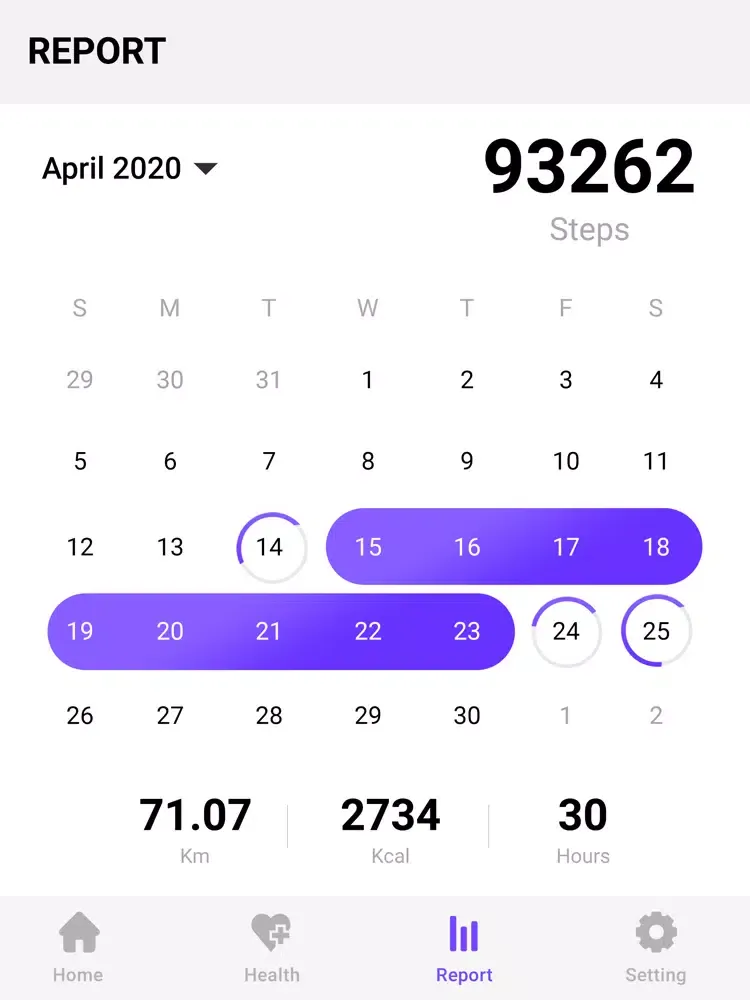Deselect highlighted date April 20

(x=170, y=631)
